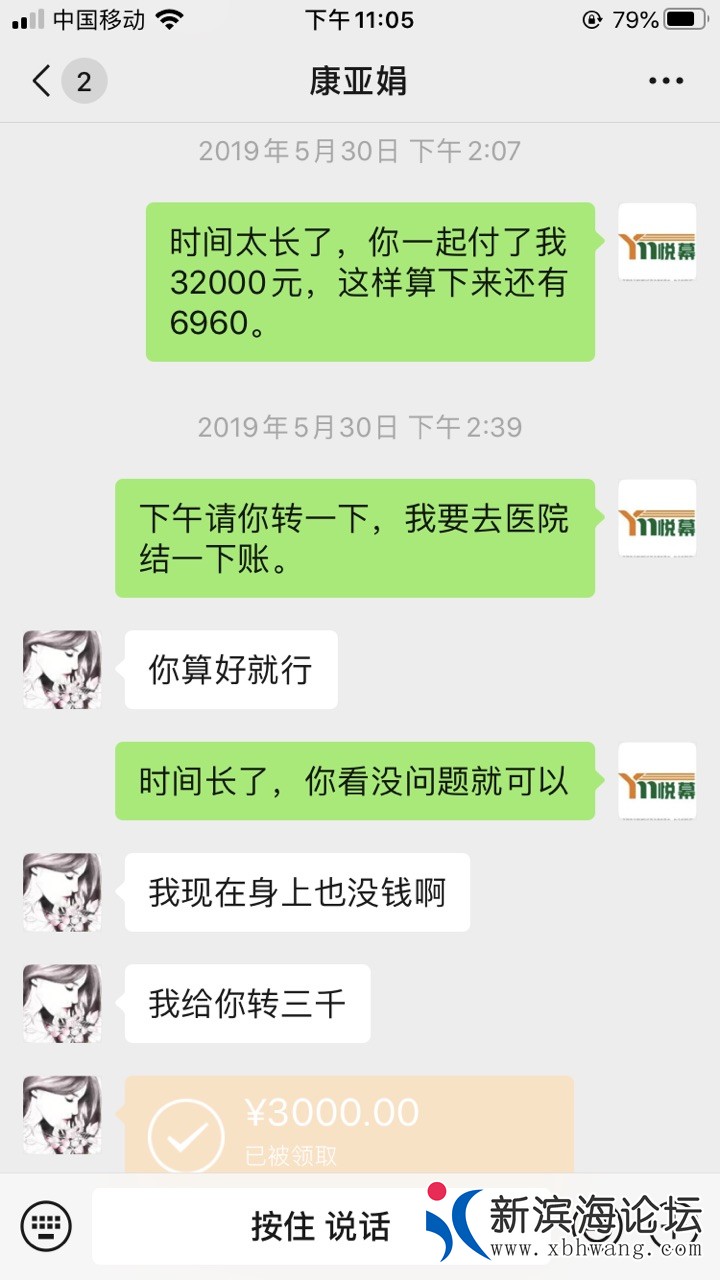
Task: Open my avatar beside the 32000元 message
Action: [657, 242]
